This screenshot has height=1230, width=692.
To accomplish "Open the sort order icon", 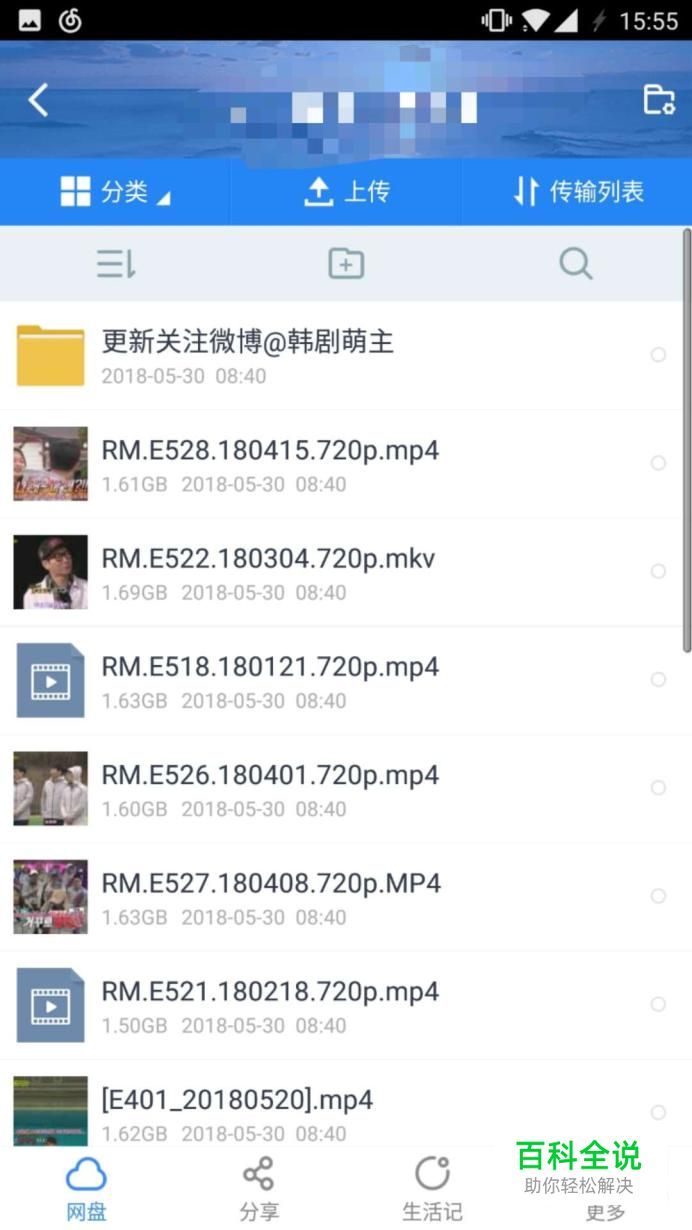I will point(116,264).
